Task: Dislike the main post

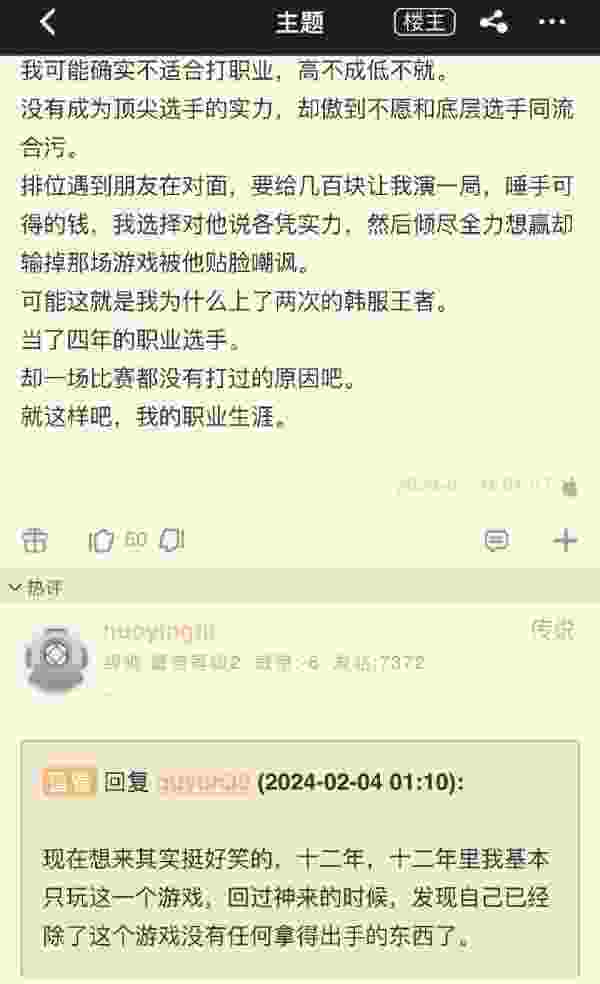Action: click(172, 541)
